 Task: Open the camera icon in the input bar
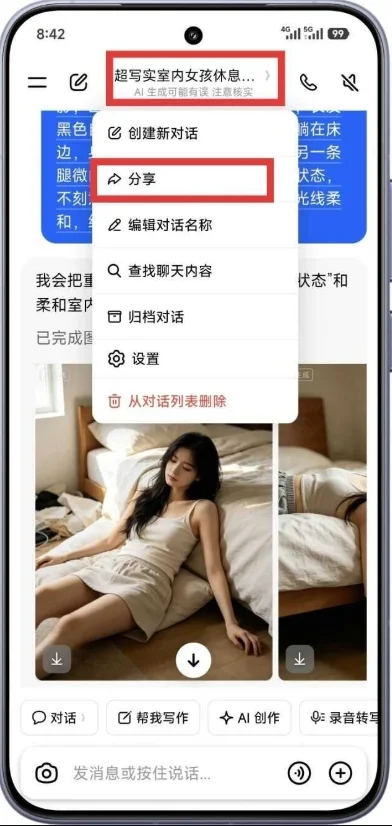(x=46, y=773)
